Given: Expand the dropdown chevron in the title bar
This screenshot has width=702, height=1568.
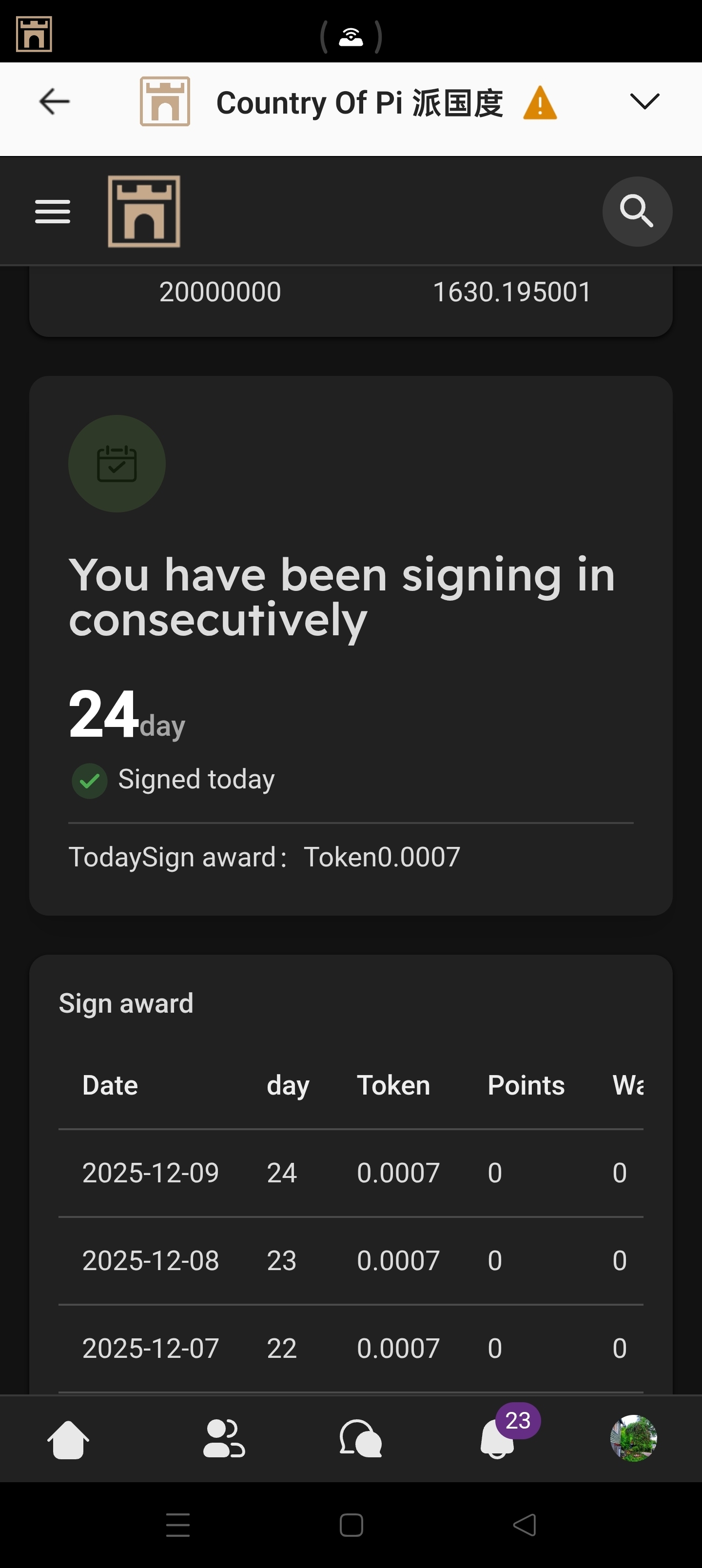Looking at the screenshot, I should coord(644,101).
